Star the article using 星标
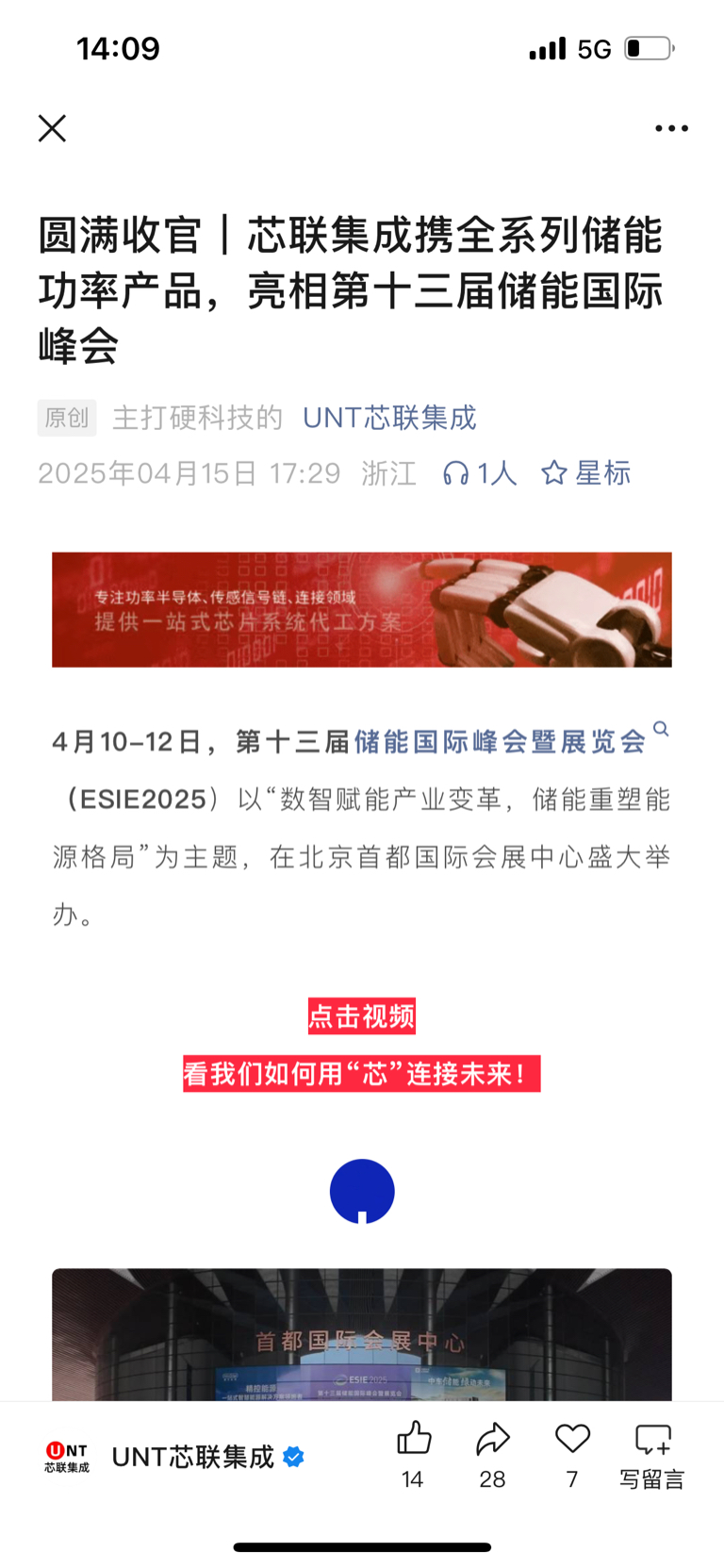Screen dimensions: 724x1568 pos(584,473)
